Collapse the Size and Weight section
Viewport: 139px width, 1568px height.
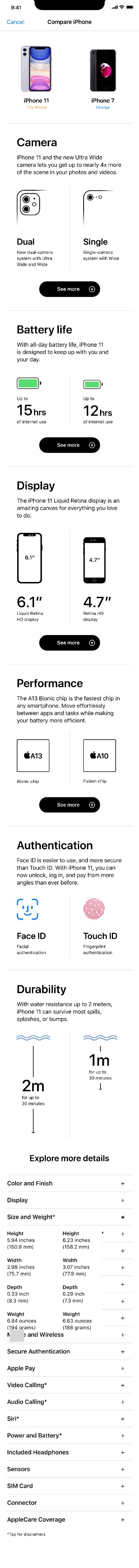click(69, 1217)
